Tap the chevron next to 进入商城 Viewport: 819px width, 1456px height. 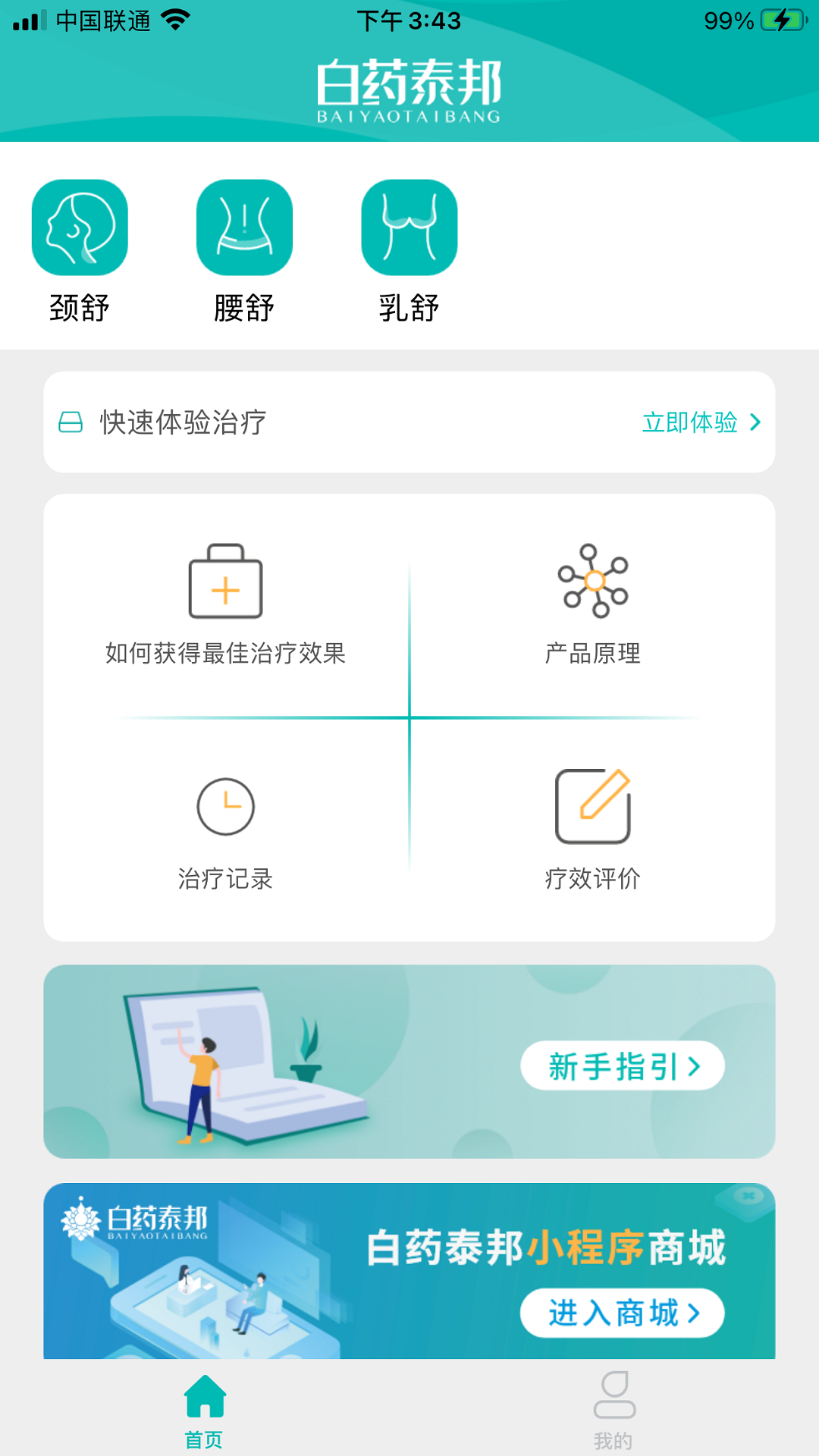tap(694, 1313)
